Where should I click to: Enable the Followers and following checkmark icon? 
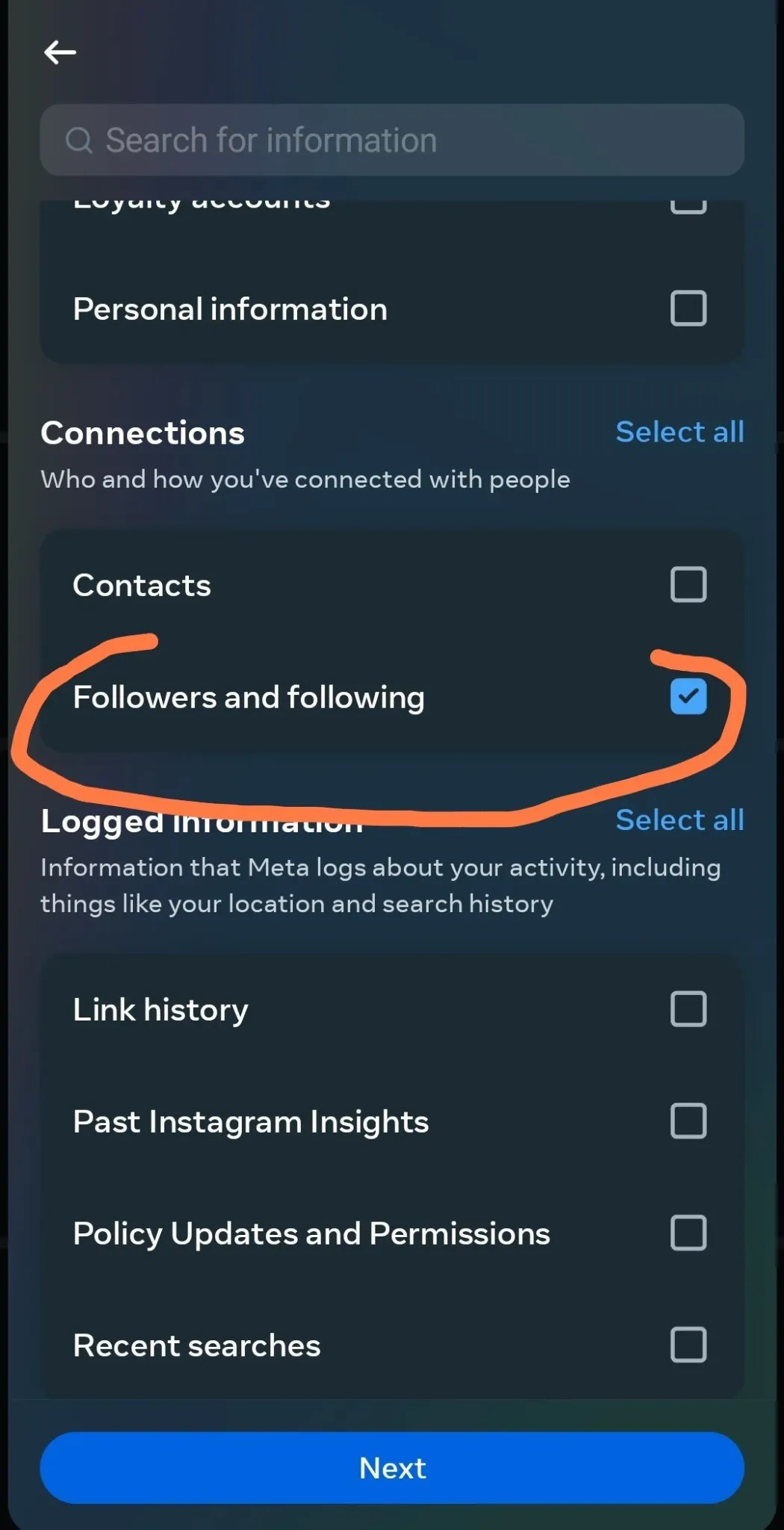(688, 696)
